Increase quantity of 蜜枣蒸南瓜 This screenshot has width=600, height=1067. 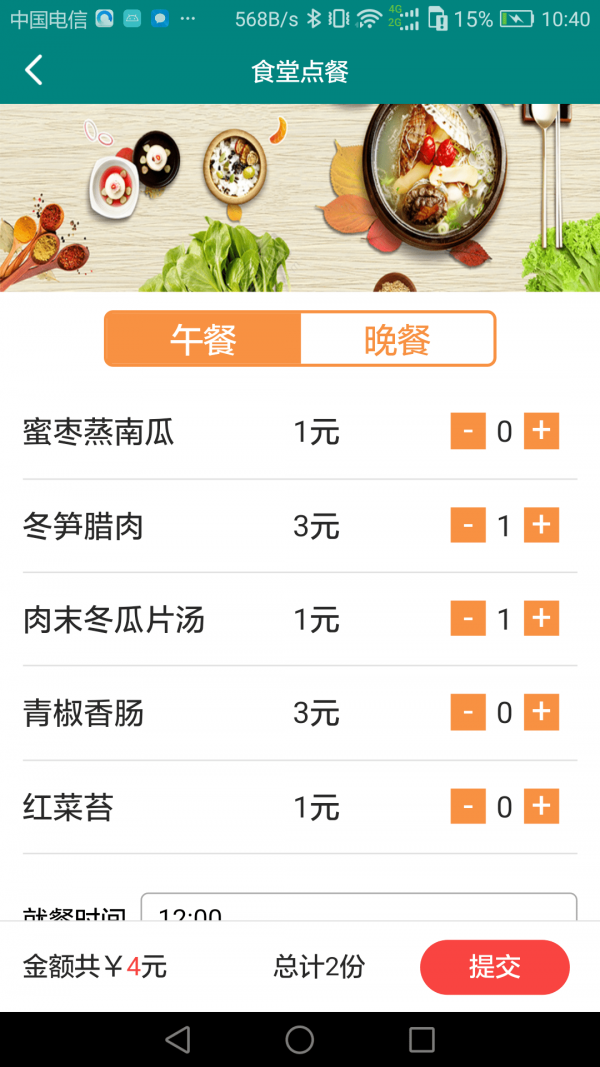click(541, 431)
